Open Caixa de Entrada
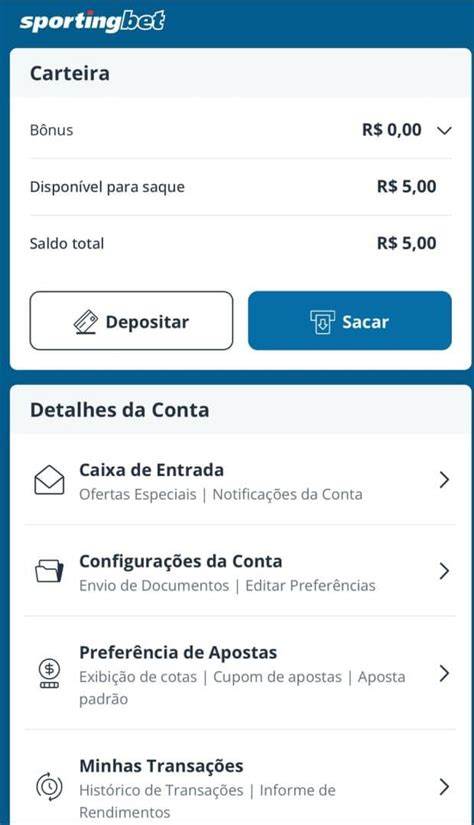Viewport: 474px width, 825px height. (x=240, y=480)
